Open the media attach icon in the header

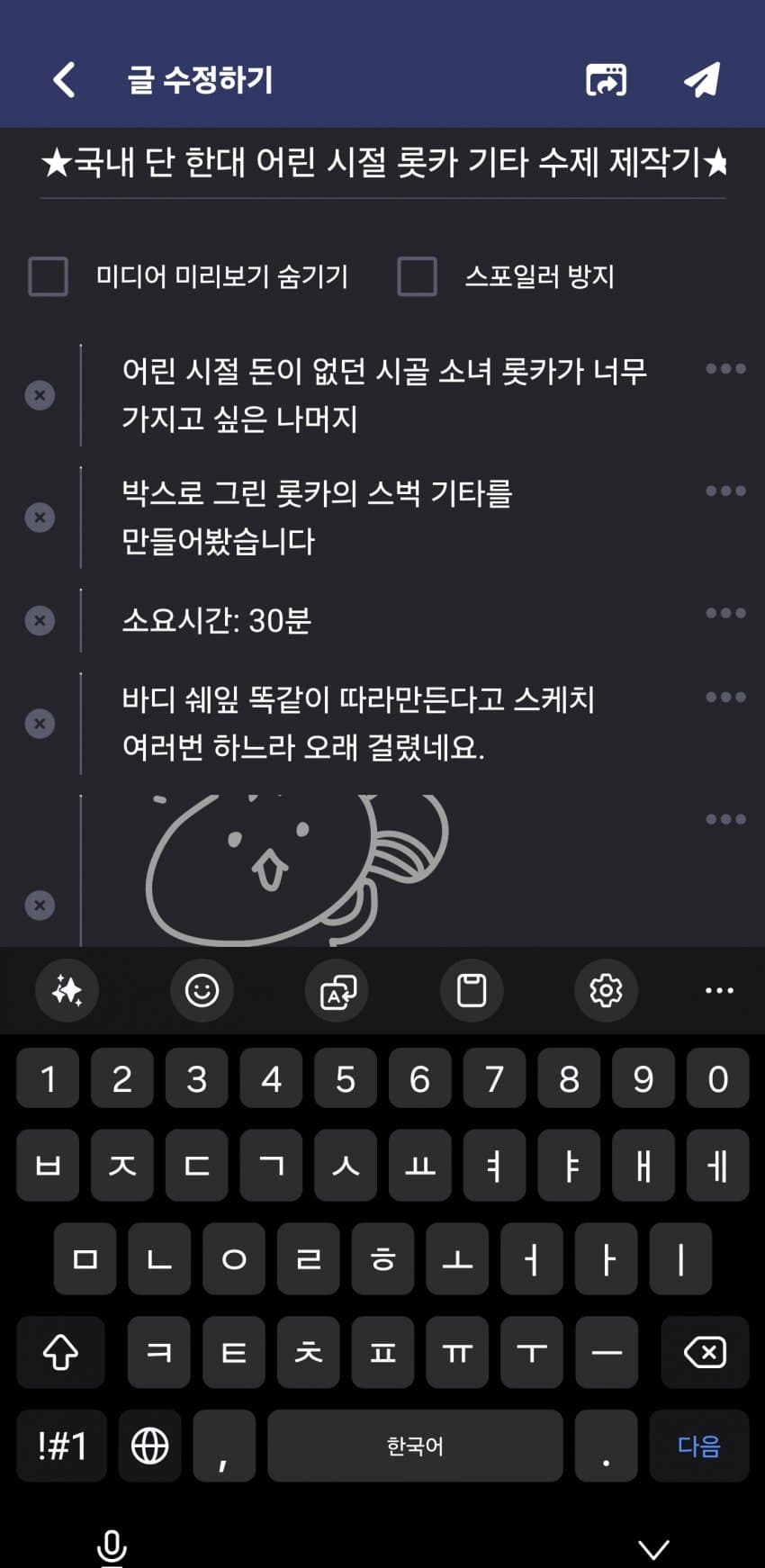pos(606,80)
